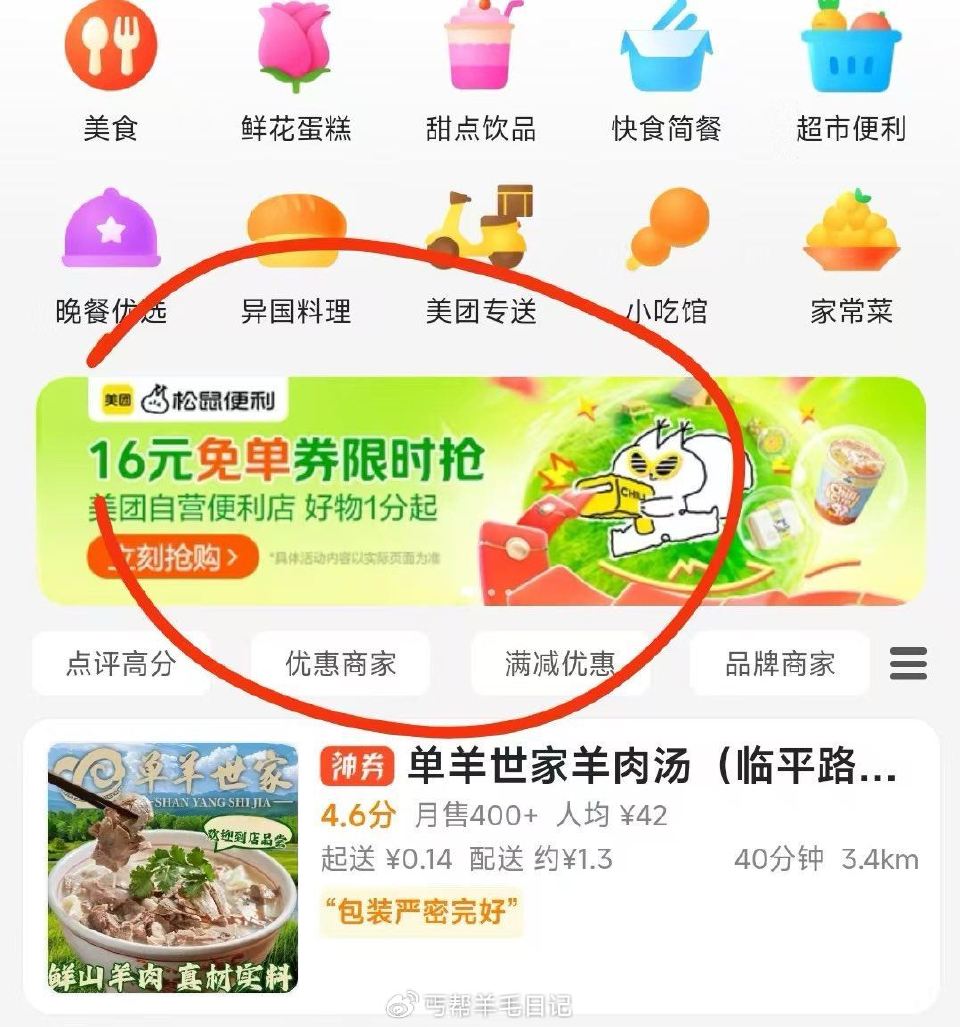
Task: Tap the 松鼠便利 logo on the banner
Action: 190,399
